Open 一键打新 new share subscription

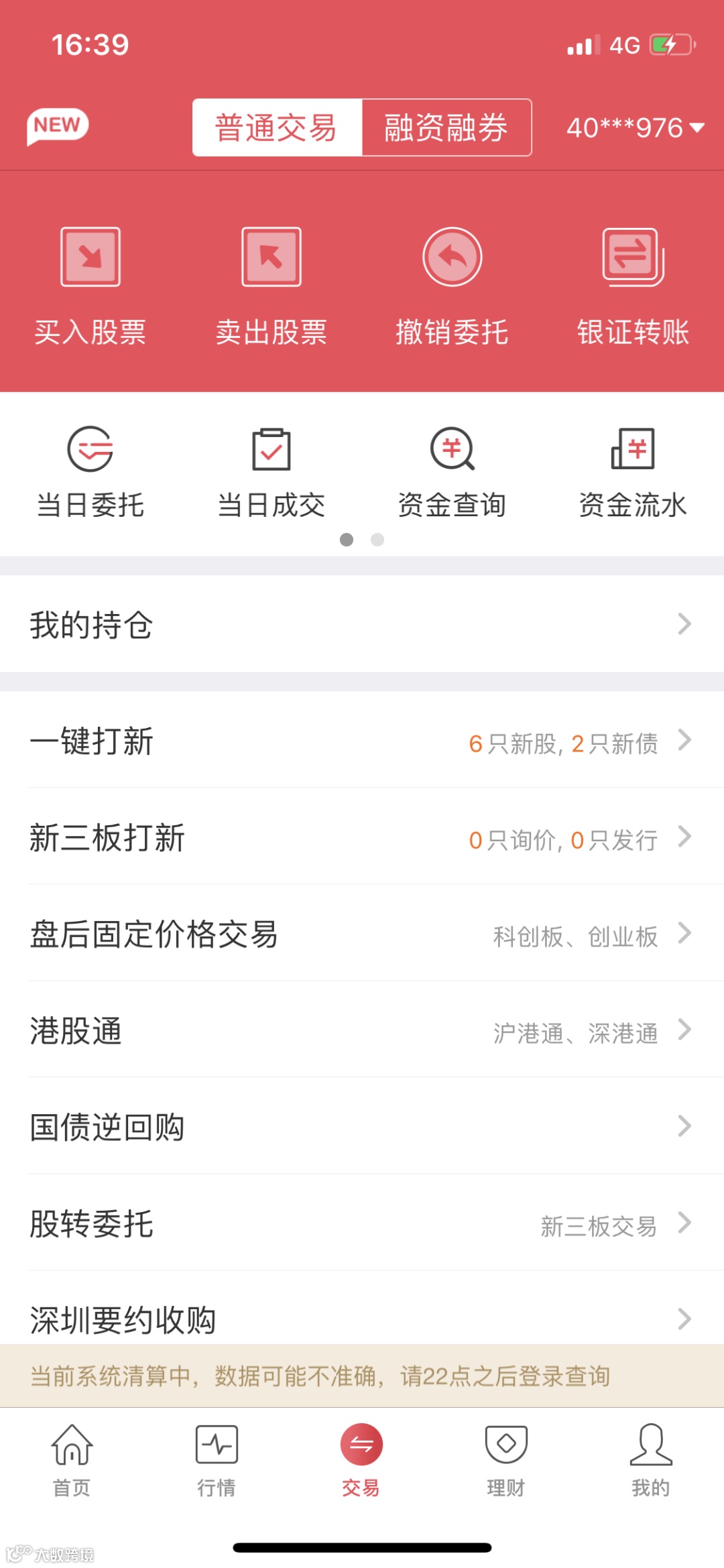(x=362, y=741)
